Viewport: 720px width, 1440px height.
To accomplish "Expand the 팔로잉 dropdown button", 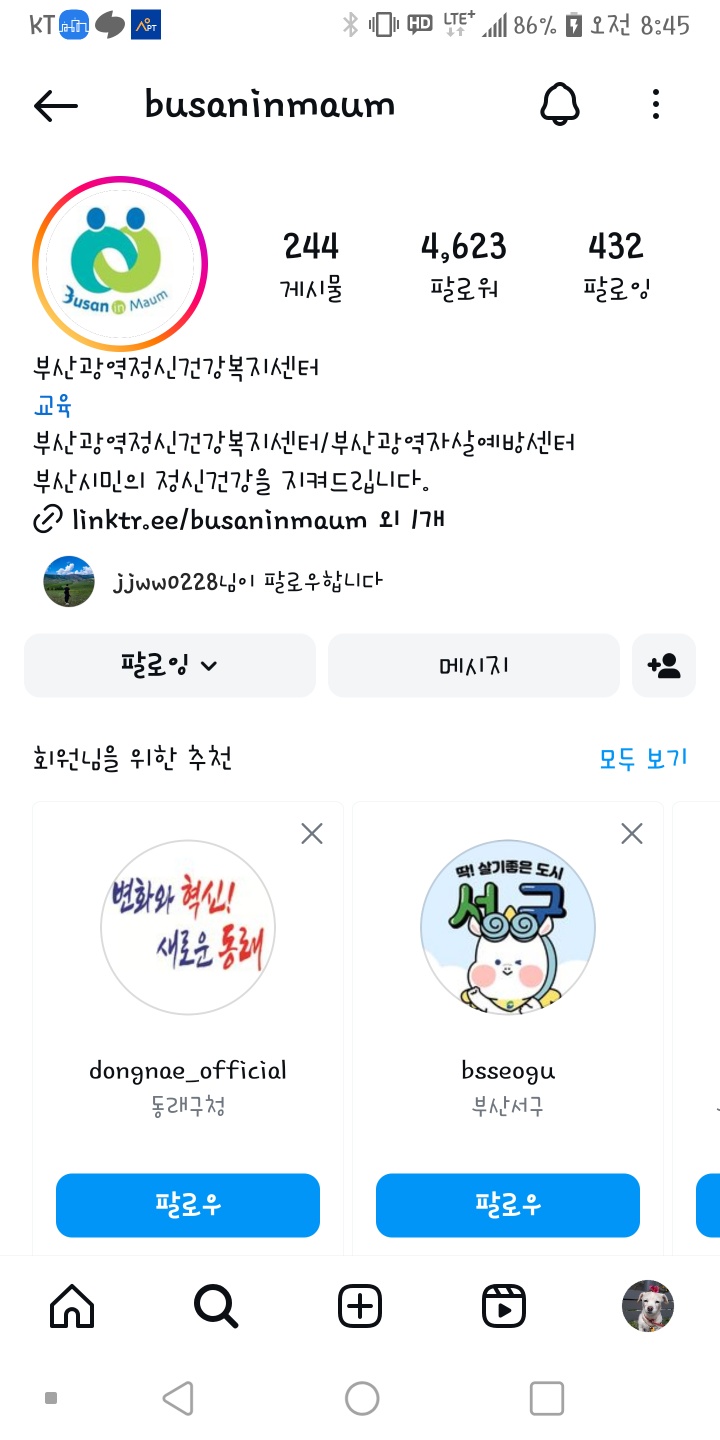I will click(x=170, y=665).
